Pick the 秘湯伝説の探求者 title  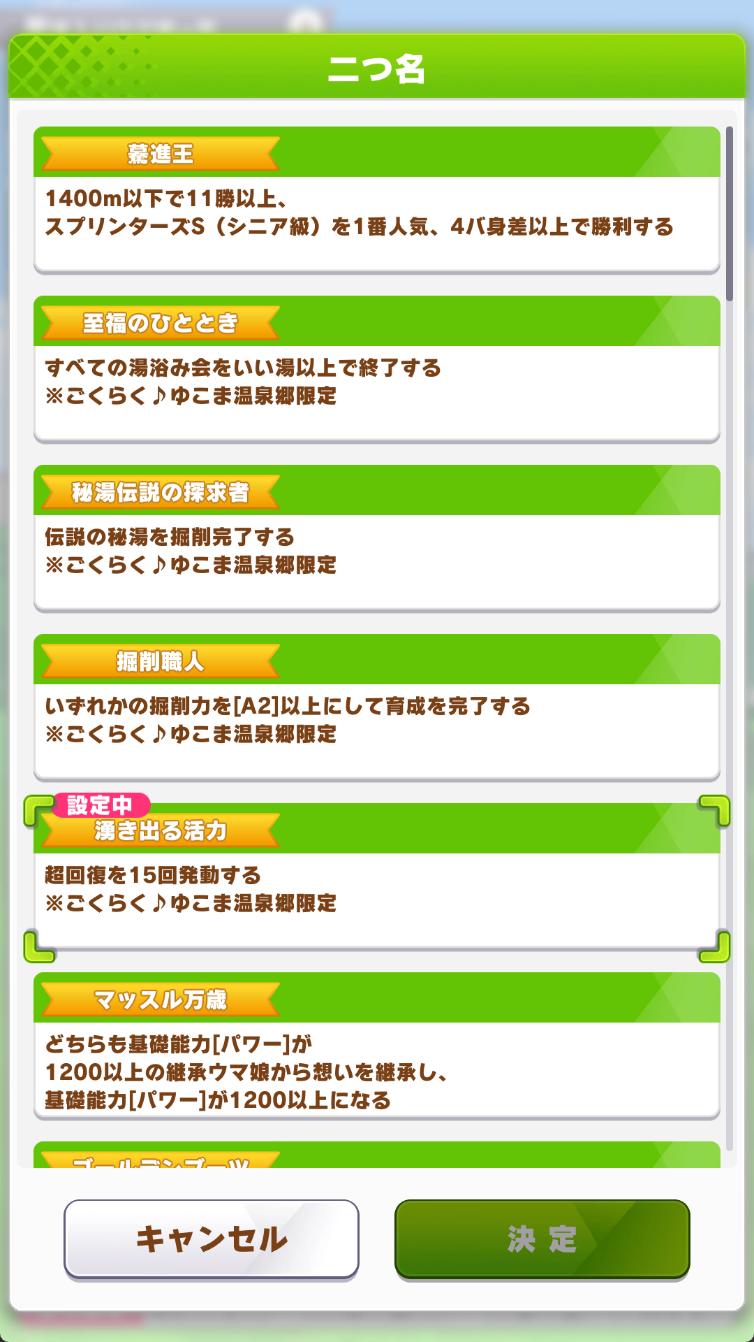coord(377,538)
